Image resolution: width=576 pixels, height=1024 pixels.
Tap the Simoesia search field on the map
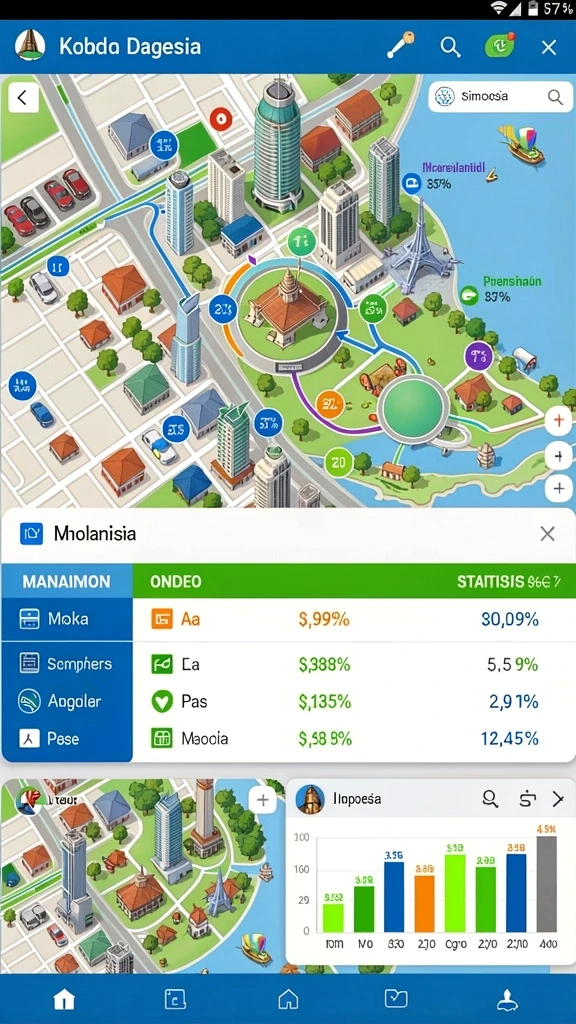[499, 97]
